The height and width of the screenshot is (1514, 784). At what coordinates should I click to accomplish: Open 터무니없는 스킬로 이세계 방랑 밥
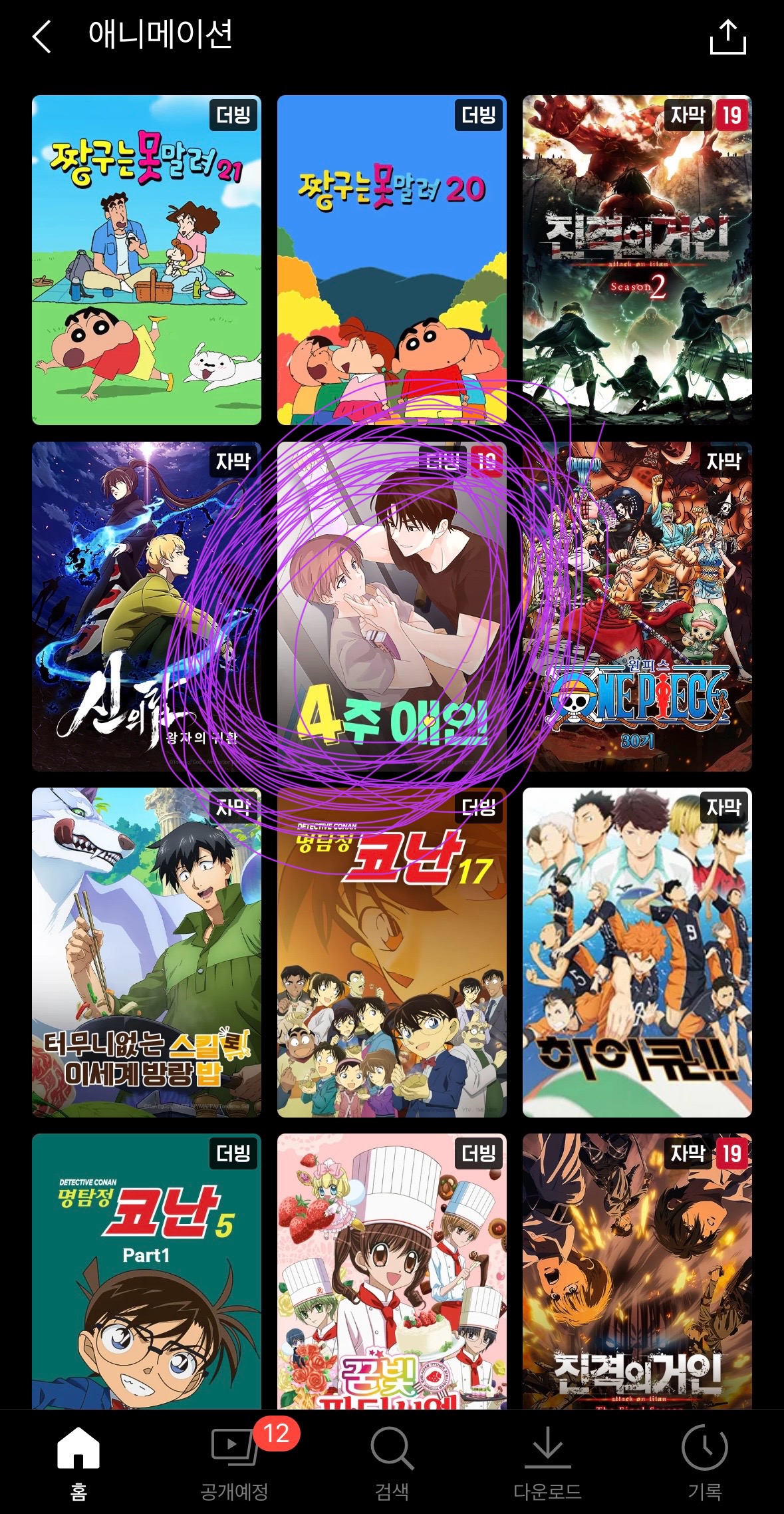pos(146,953)
